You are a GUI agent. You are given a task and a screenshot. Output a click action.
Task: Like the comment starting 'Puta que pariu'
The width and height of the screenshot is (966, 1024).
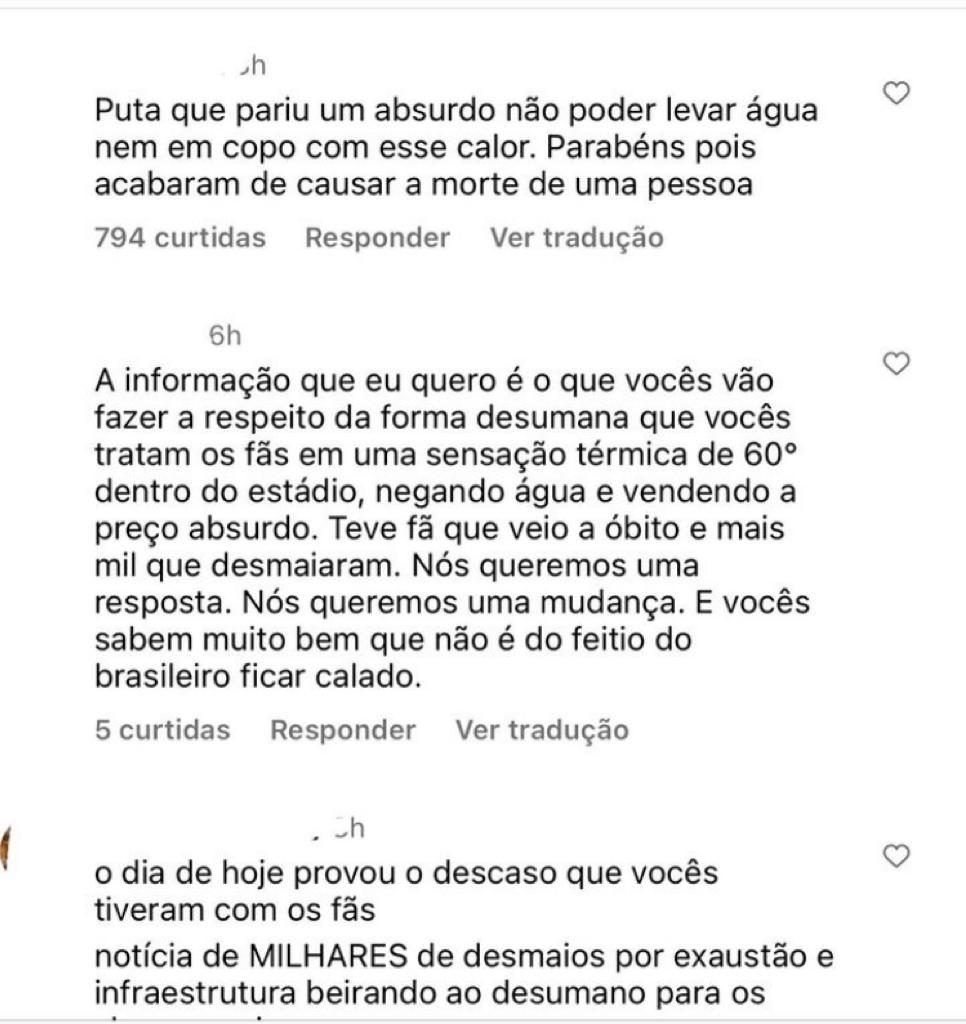coord(898,94)
